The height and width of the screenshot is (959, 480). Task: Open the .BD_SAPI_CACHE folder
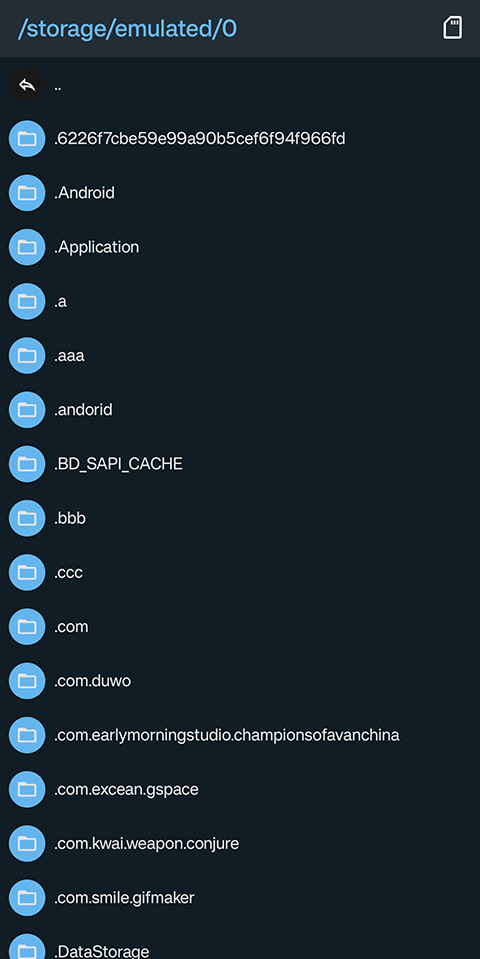tap(240, 464)
